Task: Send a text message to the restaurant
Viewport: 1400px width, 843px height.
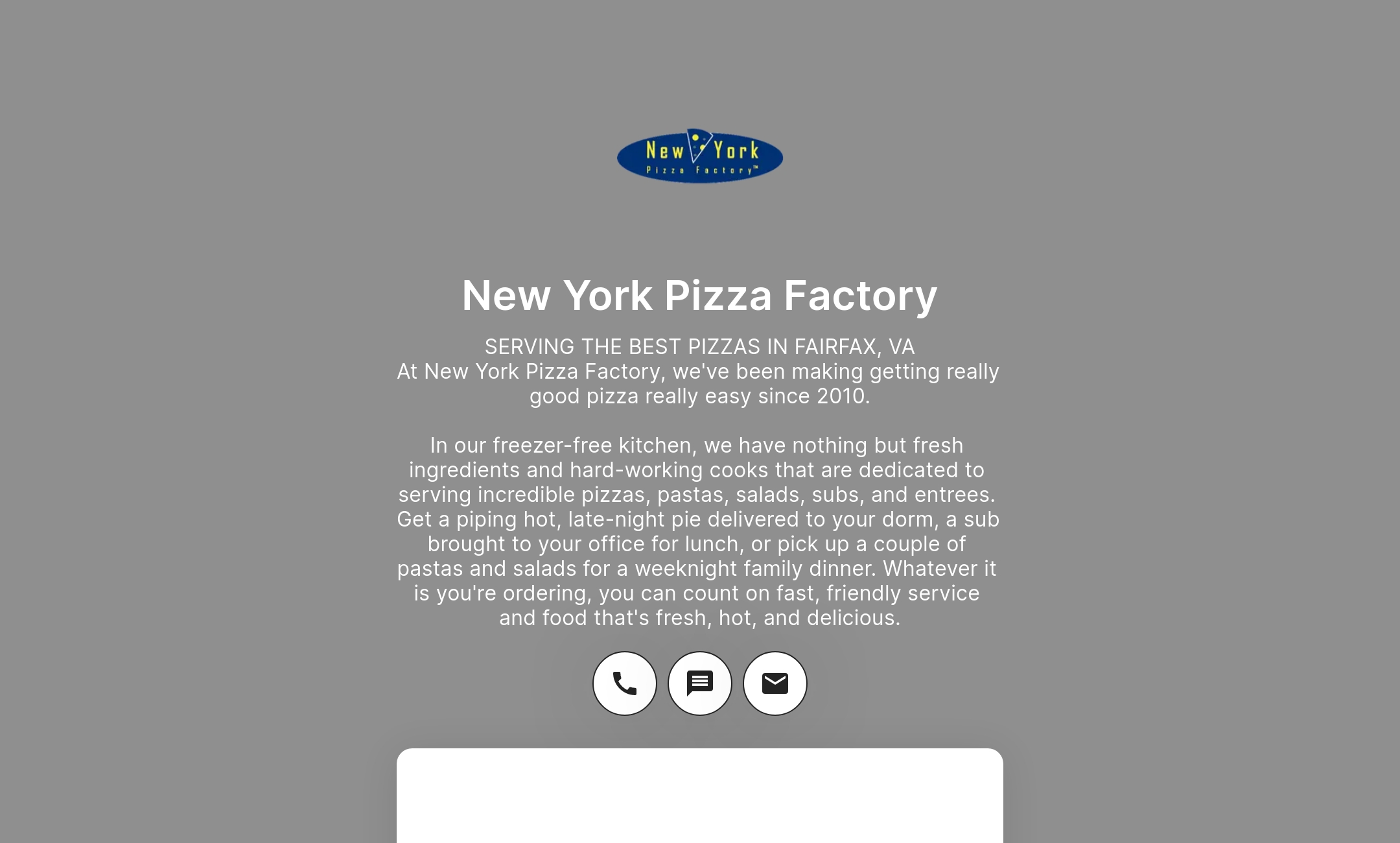Action: (700, 683)
